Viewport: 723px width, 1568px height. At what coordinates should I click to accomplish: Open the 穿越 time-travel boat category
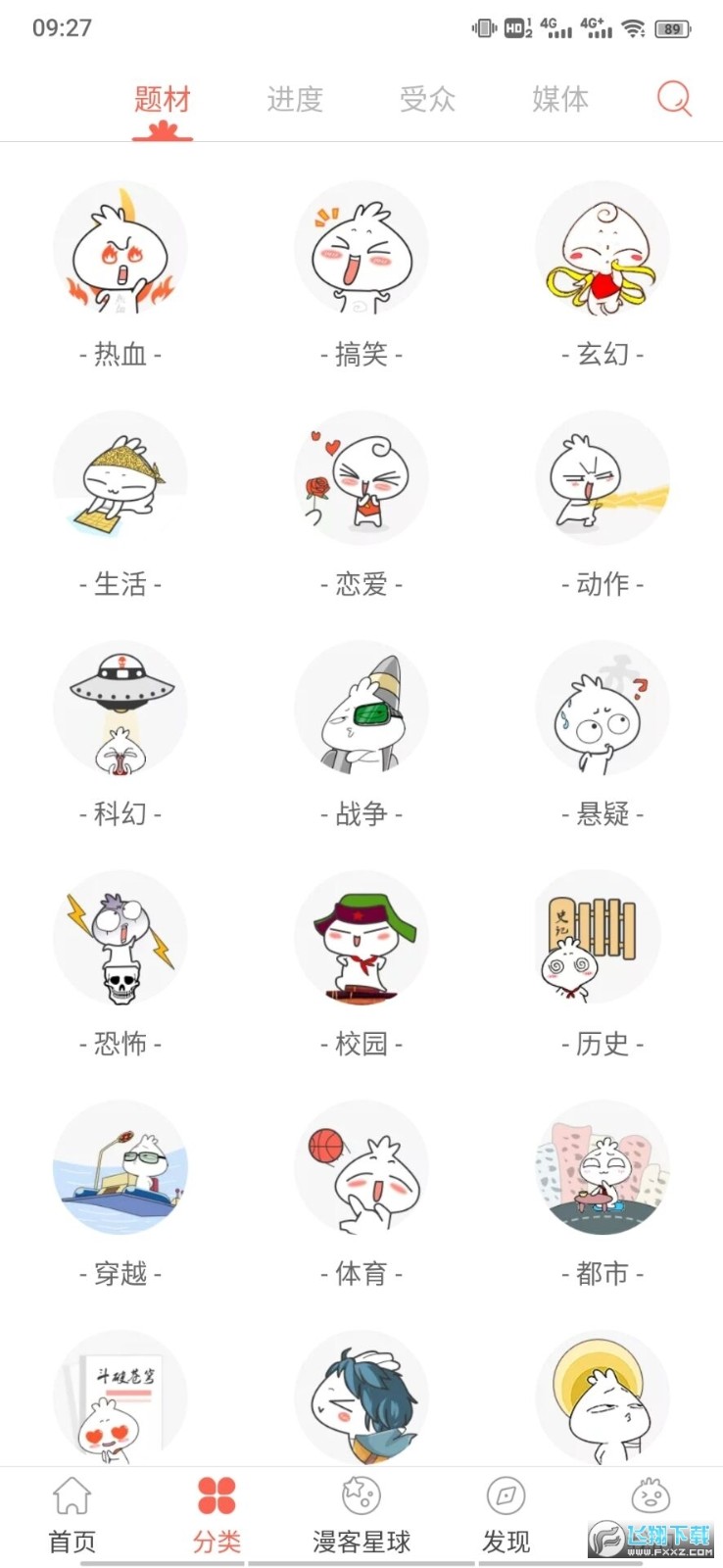(120, 1168)
